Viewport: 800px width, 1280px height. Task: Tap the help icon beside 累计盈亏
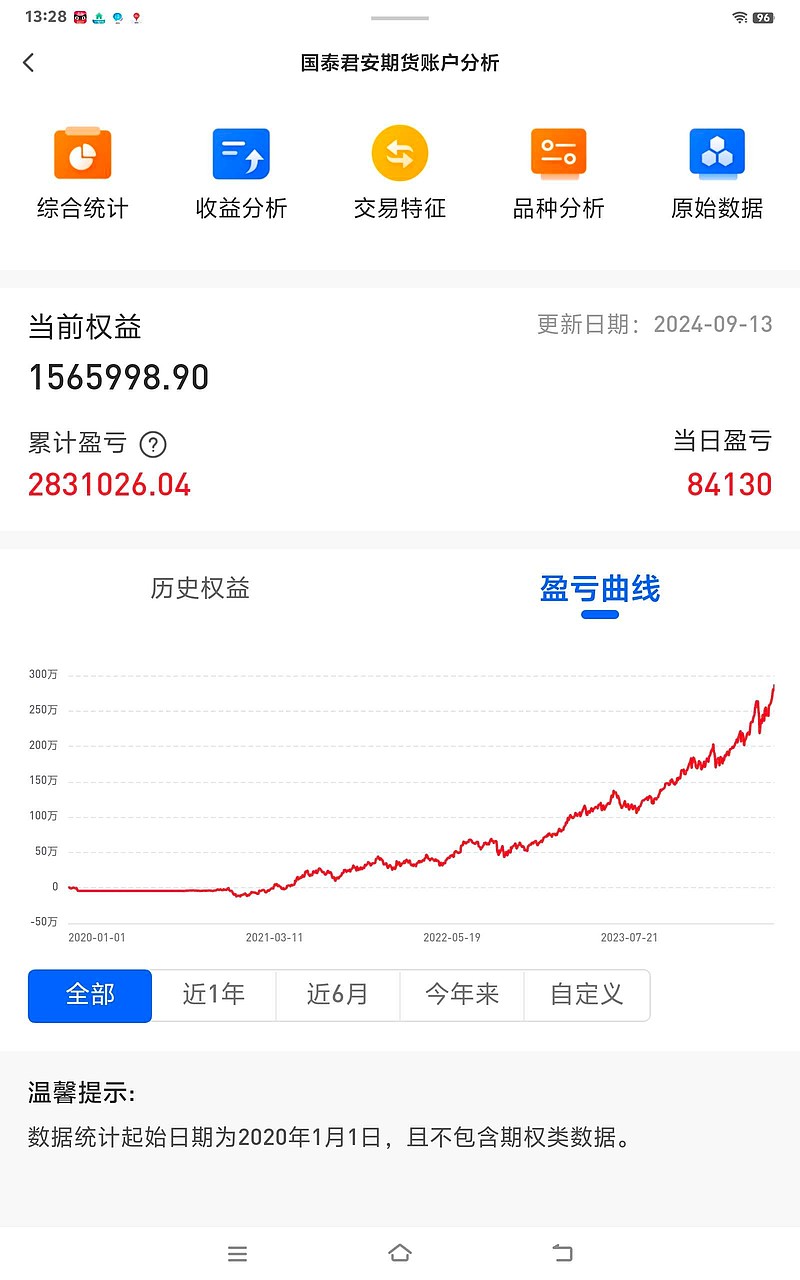coord(153,444)
